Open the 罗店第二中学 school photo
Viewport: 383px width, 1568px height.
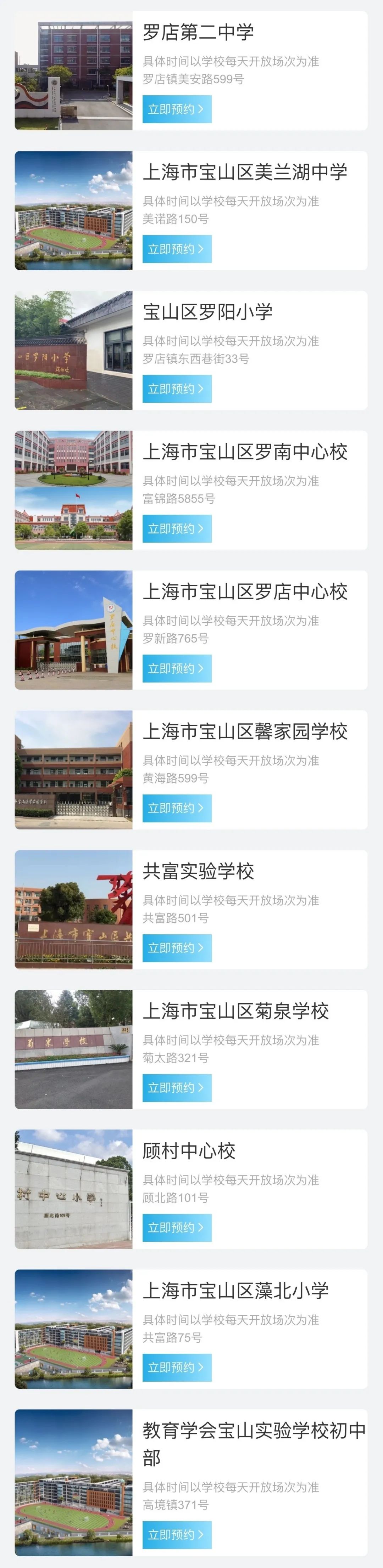tap(74, 70)
